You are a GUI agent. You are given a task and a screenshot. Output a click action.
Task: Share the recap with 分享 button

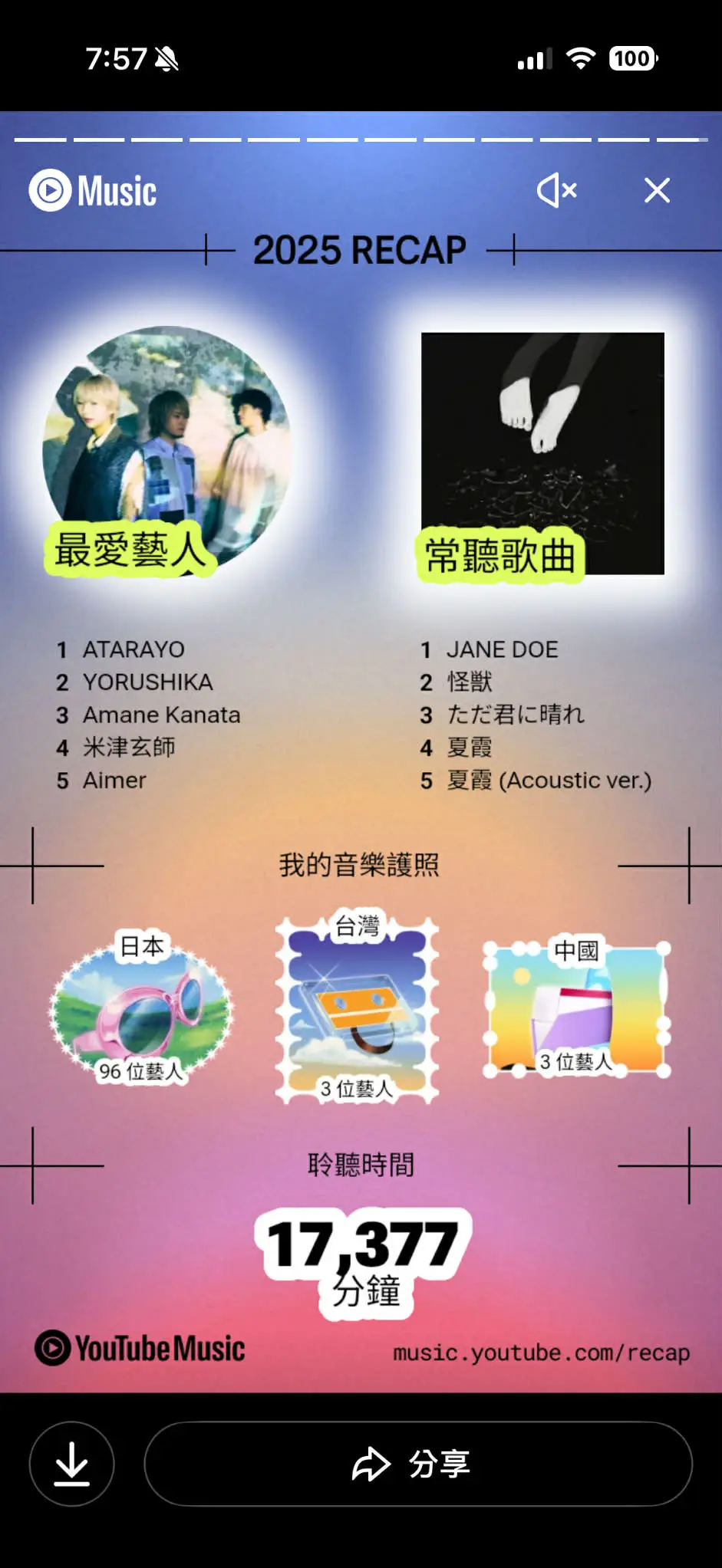(x=418, y=1464)
